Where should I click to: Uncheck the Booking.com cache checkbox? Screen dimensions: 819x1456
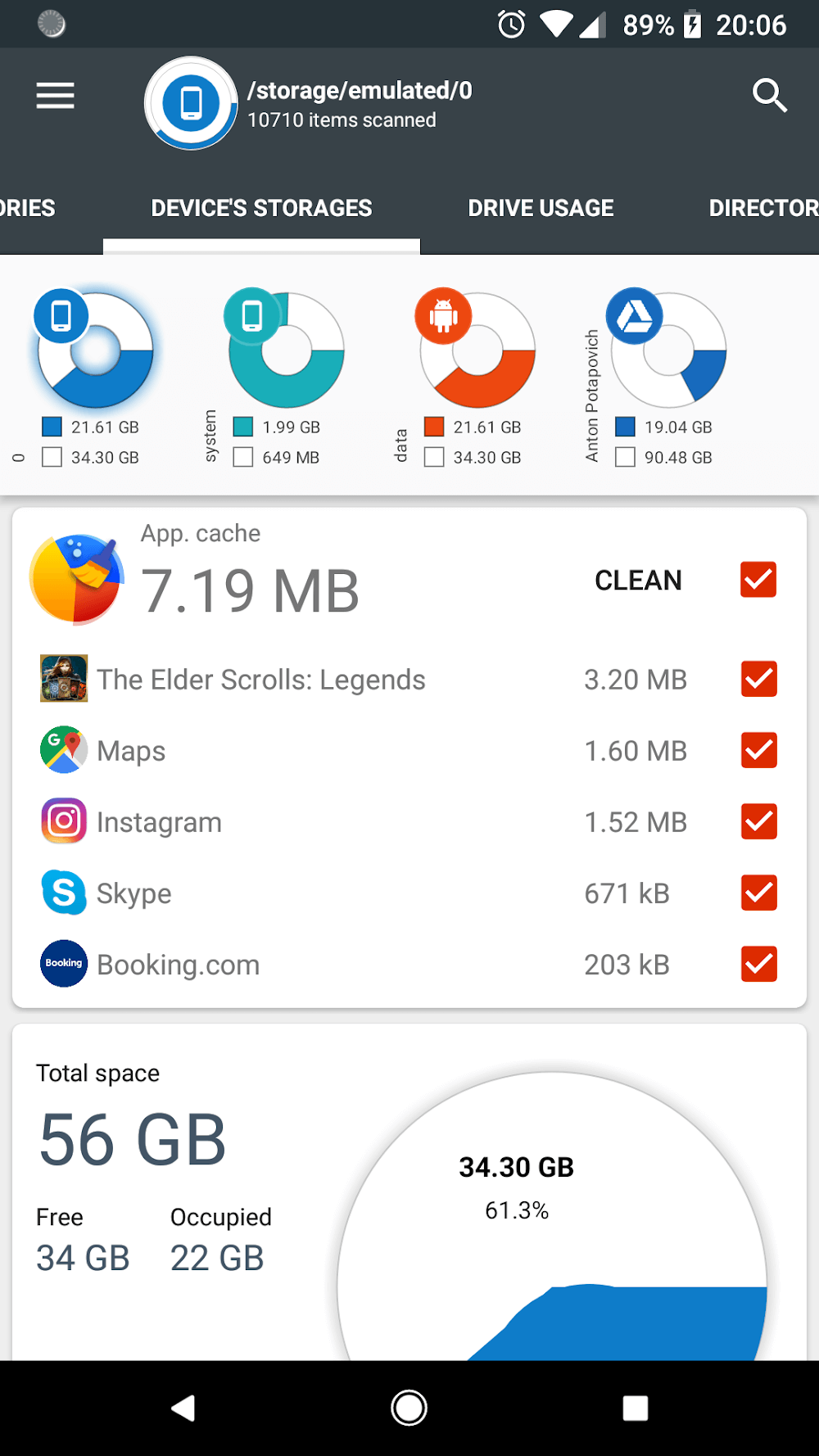pos(758,964)
